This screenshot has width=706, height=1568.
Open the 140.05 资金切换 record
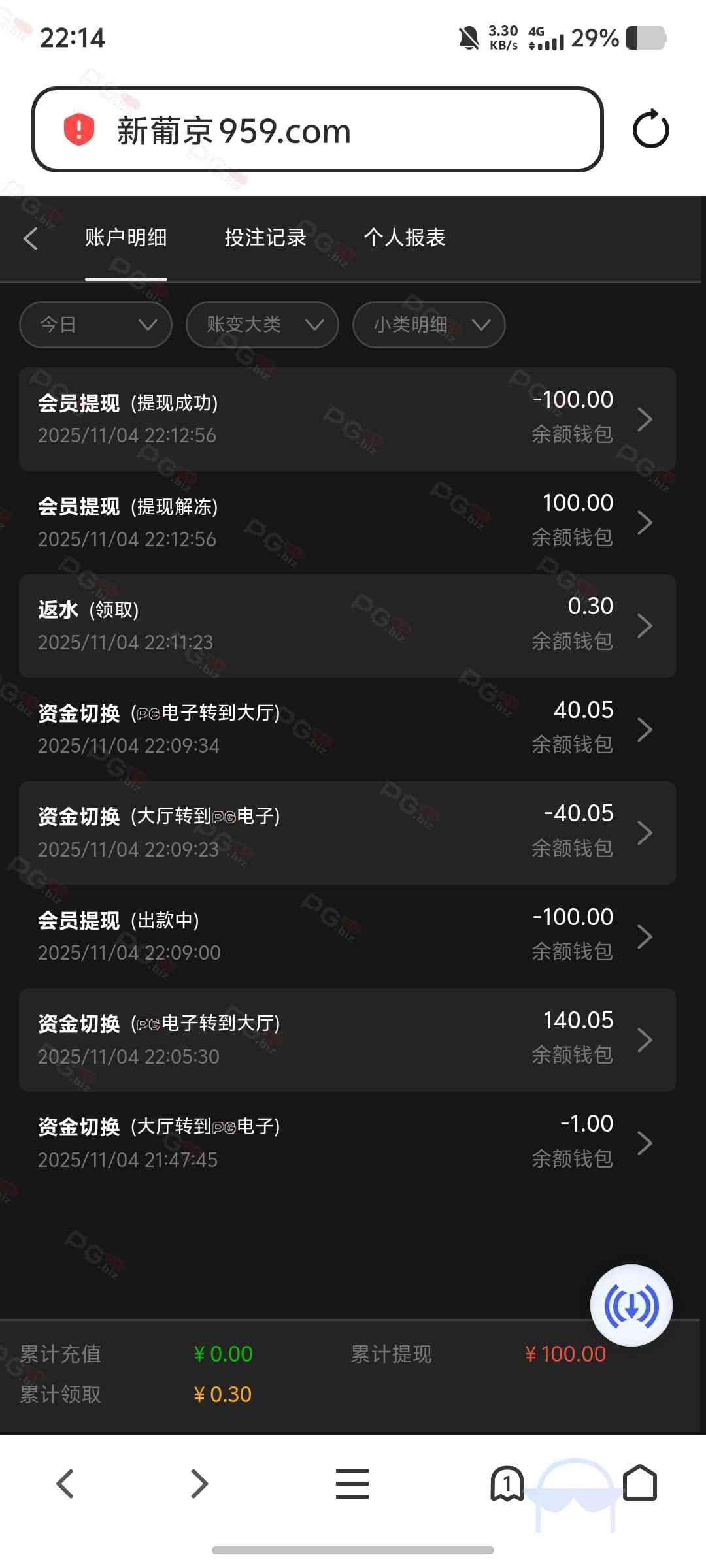[346, 1039]
